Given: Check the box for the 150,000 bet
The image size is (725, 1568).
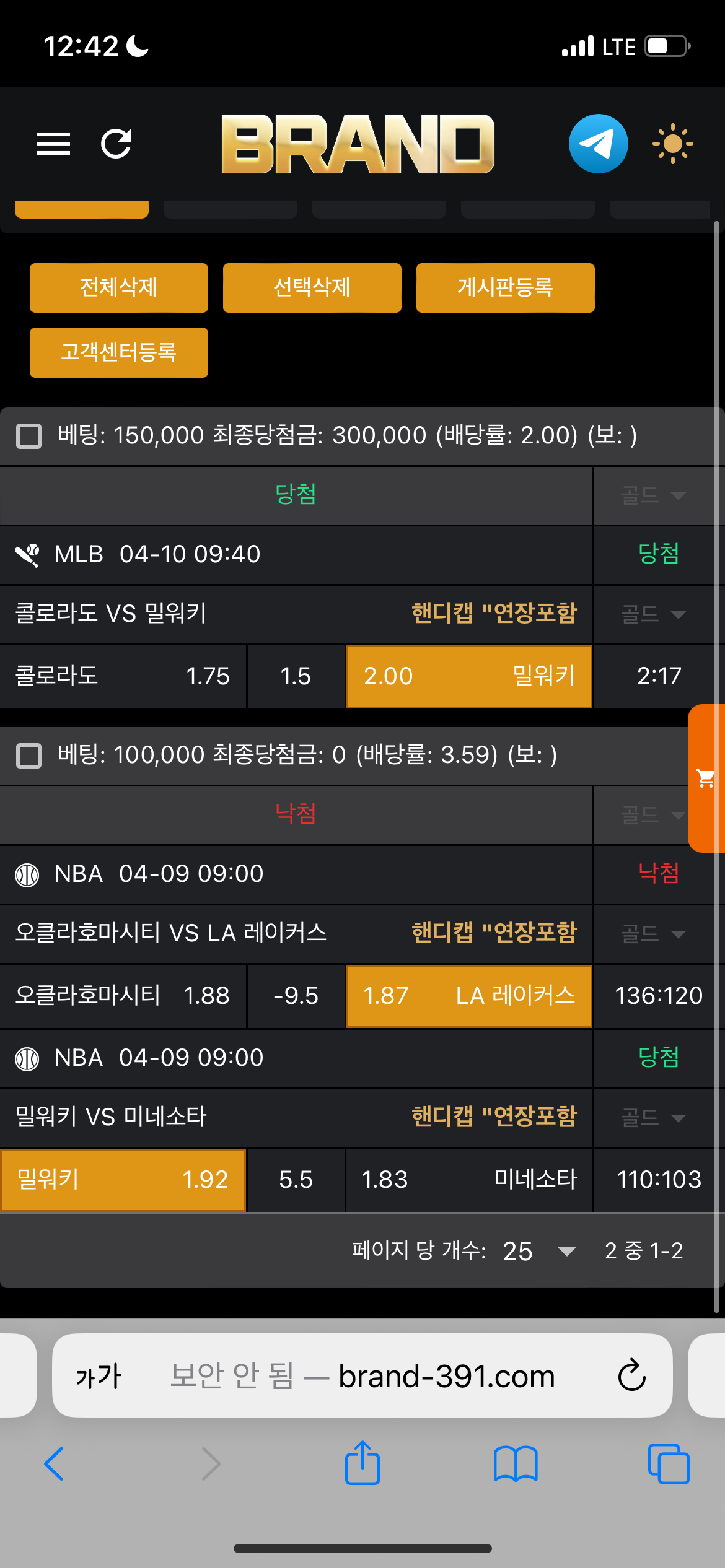Looking at the screenshot, I should [x=29, y=436].
